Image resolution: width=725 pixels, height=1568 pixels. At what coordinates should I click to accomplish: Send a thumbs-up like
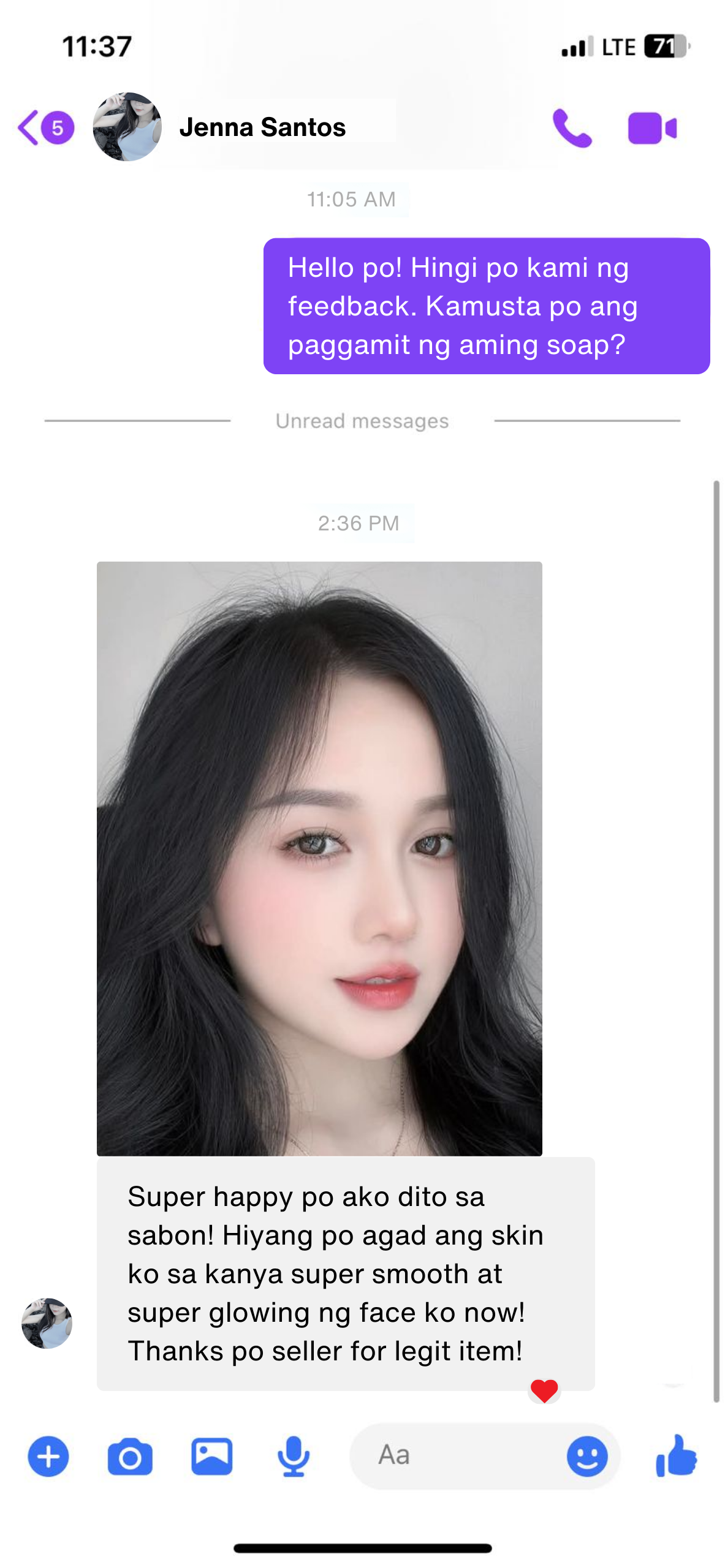(677, 1456)
